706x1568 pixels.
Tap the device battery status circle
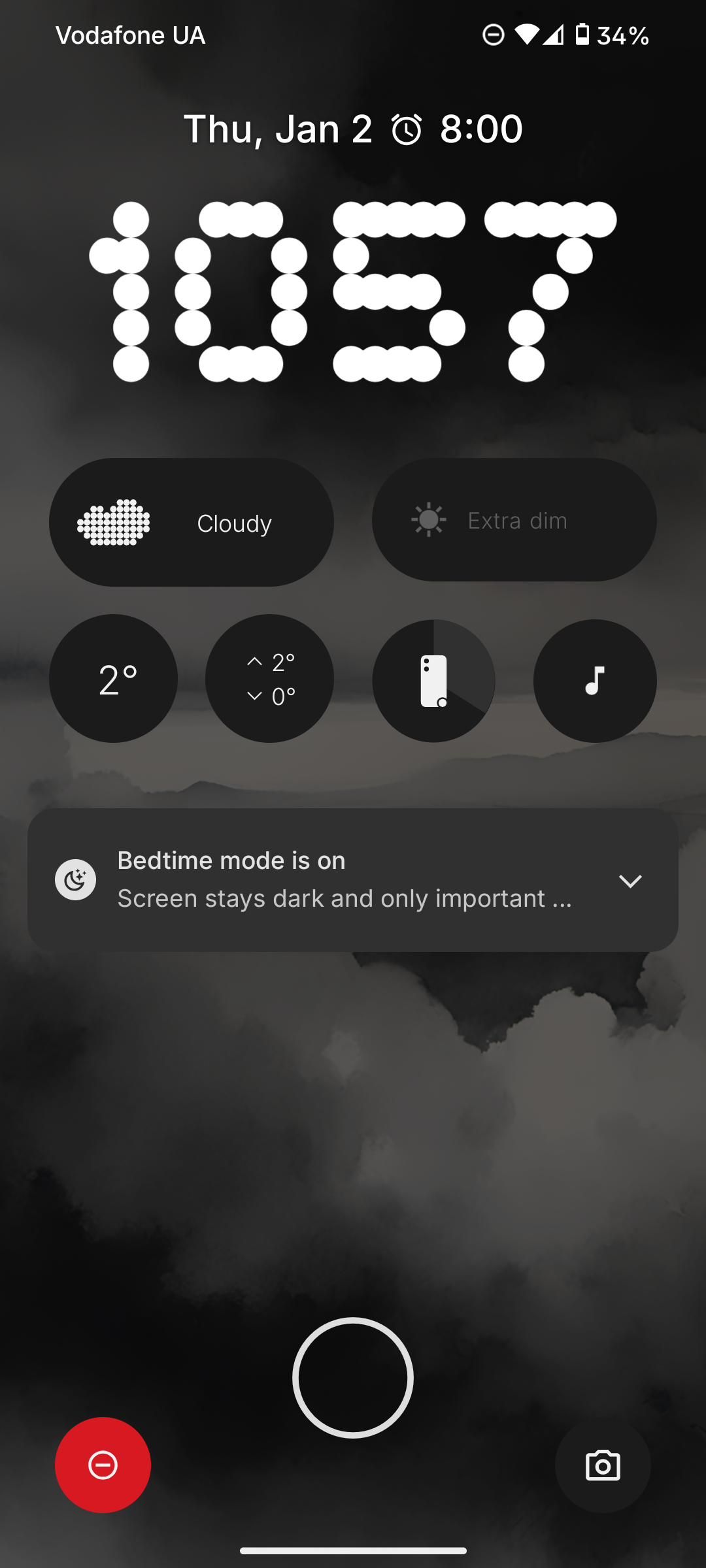433,680
